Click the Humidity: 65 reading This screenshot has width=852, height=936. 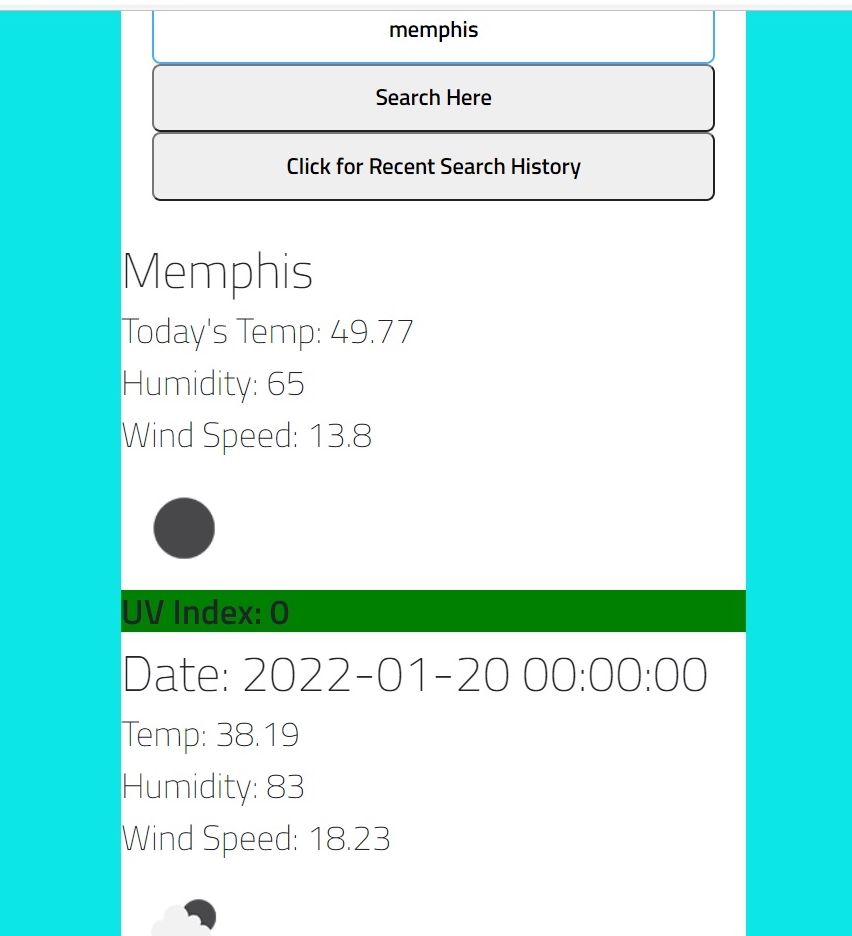(212, 383)
